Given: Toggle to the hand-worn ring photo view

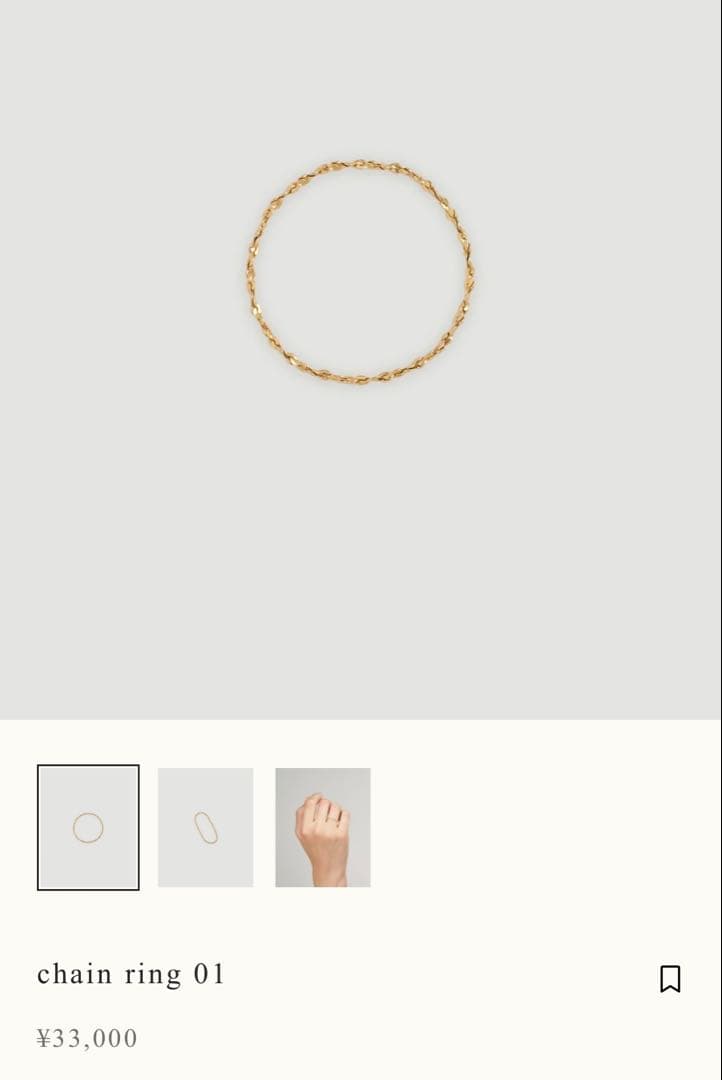Looking at the screenshot, I should pos(323,827).
